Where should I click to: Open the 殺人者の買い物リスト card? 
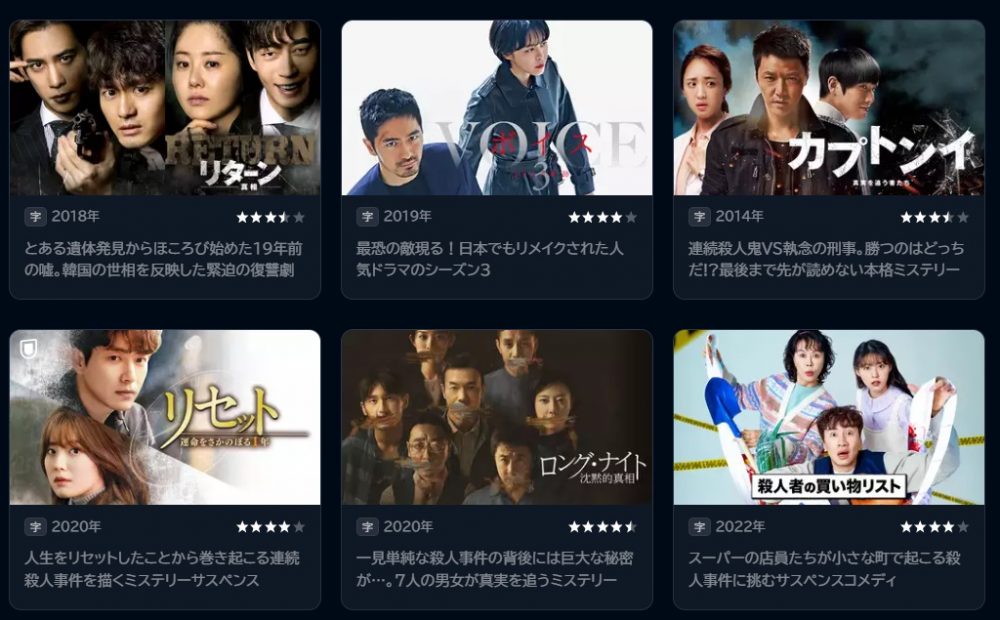point(829,418)
